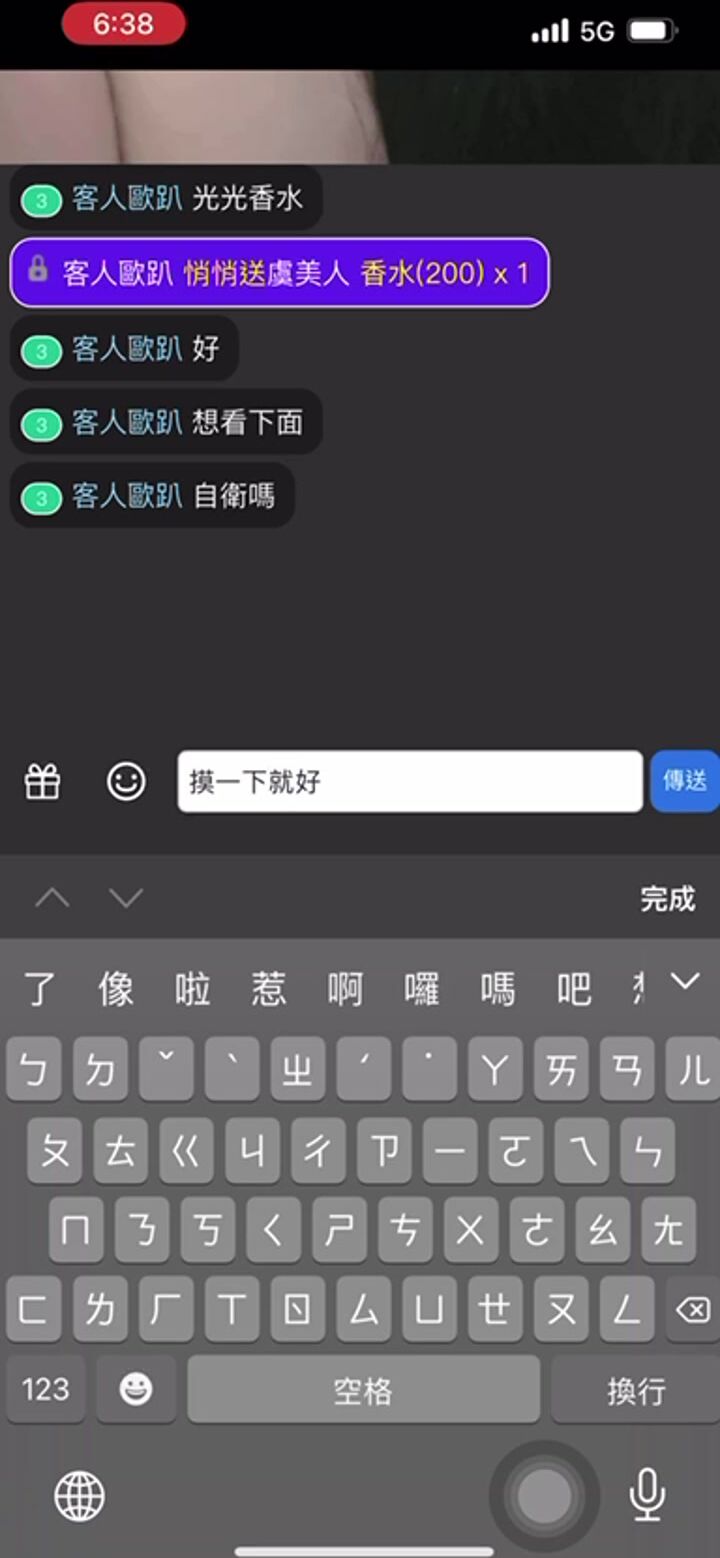Pick the 吧 suggestion
Image resolution: width=720 pixels, height=1558 pixels.
pos(574,989)
